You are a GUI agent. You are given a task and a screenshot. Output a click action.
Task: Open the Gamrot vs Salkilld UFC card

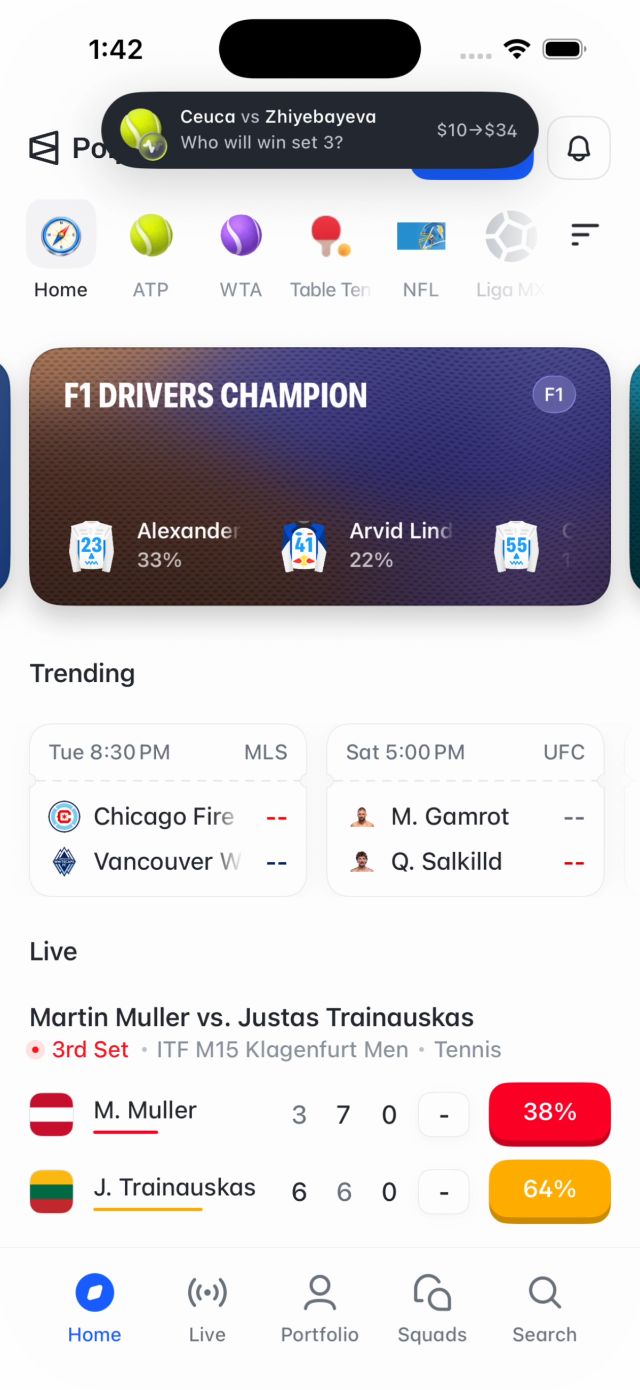[x=465, y=810]
